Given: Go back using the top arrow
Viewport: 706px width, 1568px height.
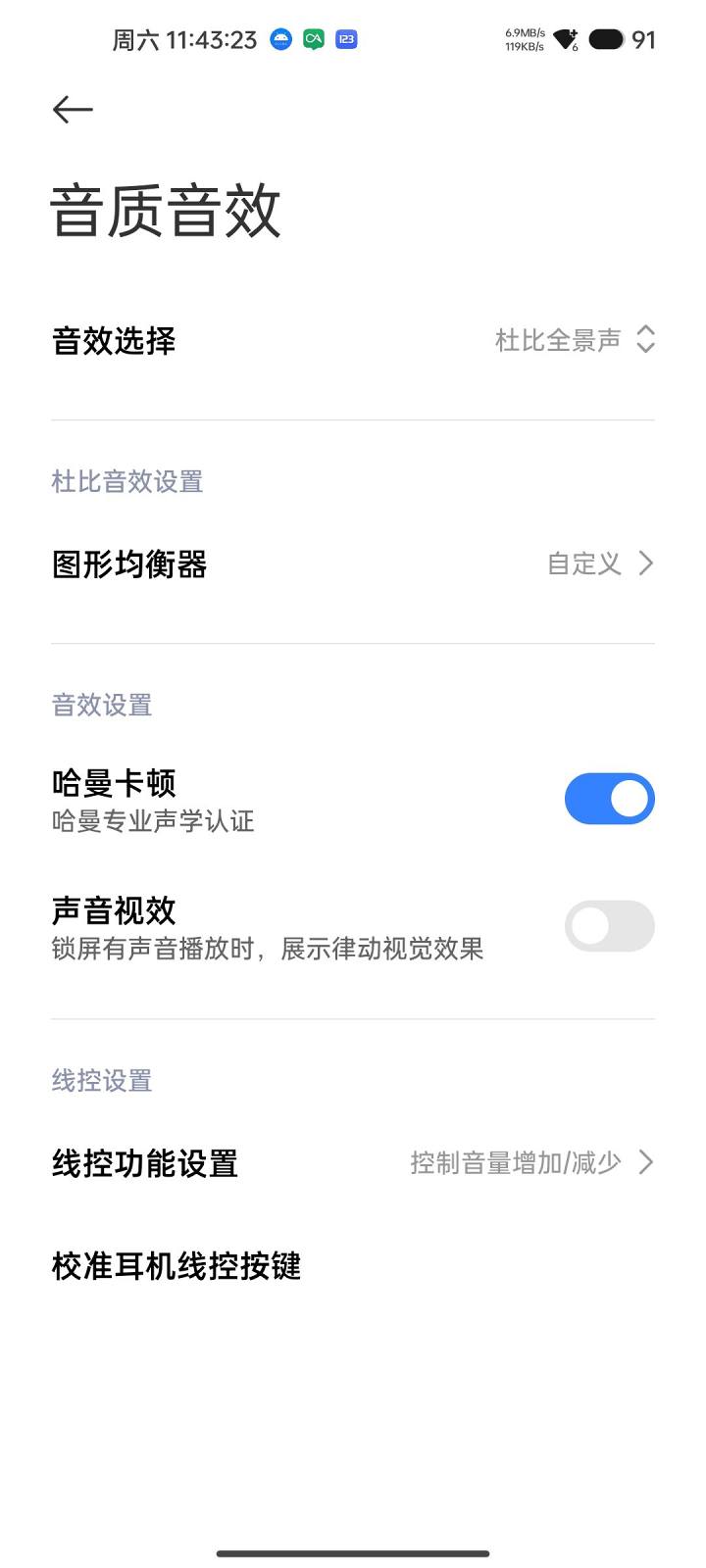Looking at the screenshot, I should pos(73,110).
